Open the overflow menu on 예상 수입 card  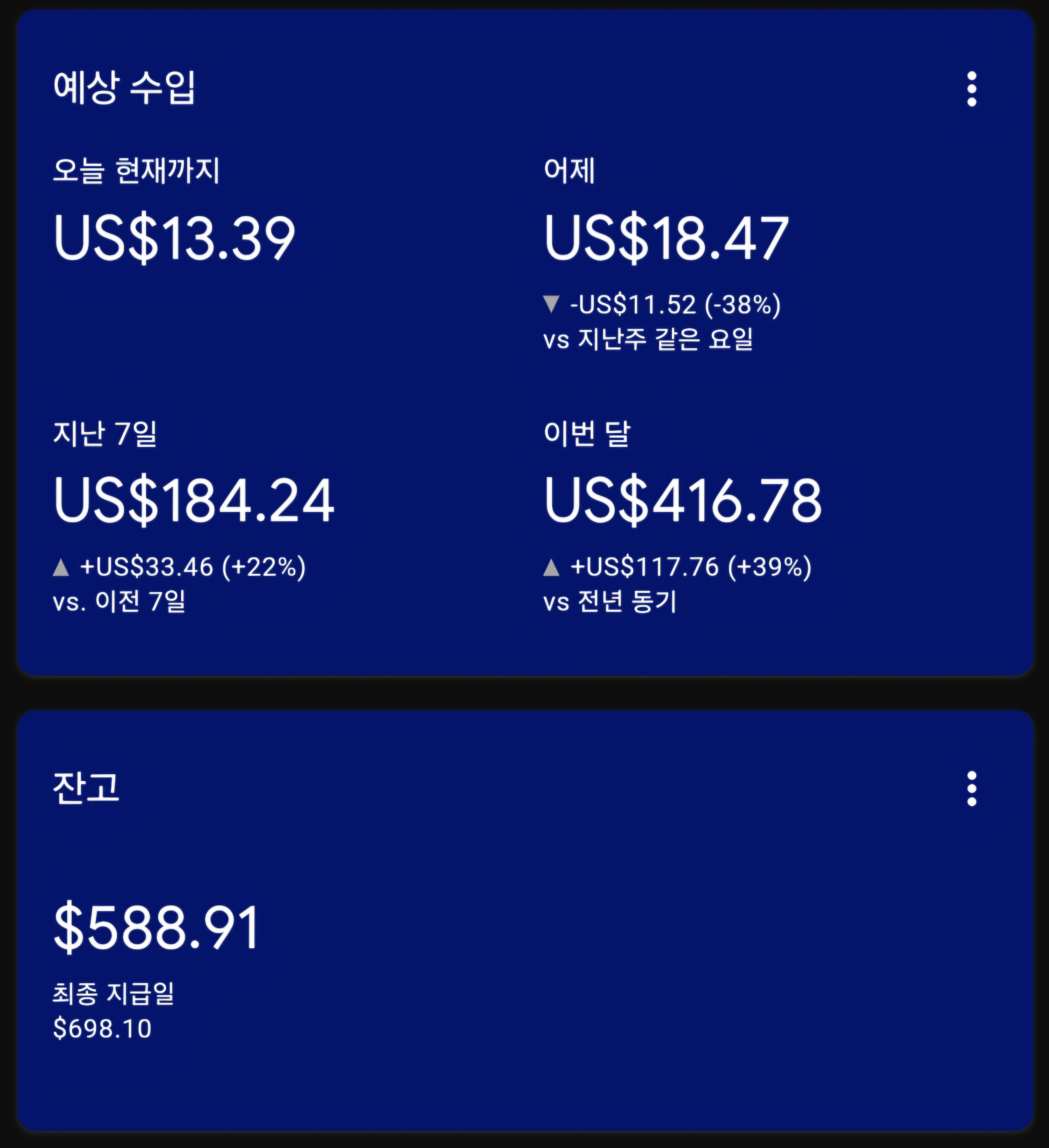coord(972,89)
